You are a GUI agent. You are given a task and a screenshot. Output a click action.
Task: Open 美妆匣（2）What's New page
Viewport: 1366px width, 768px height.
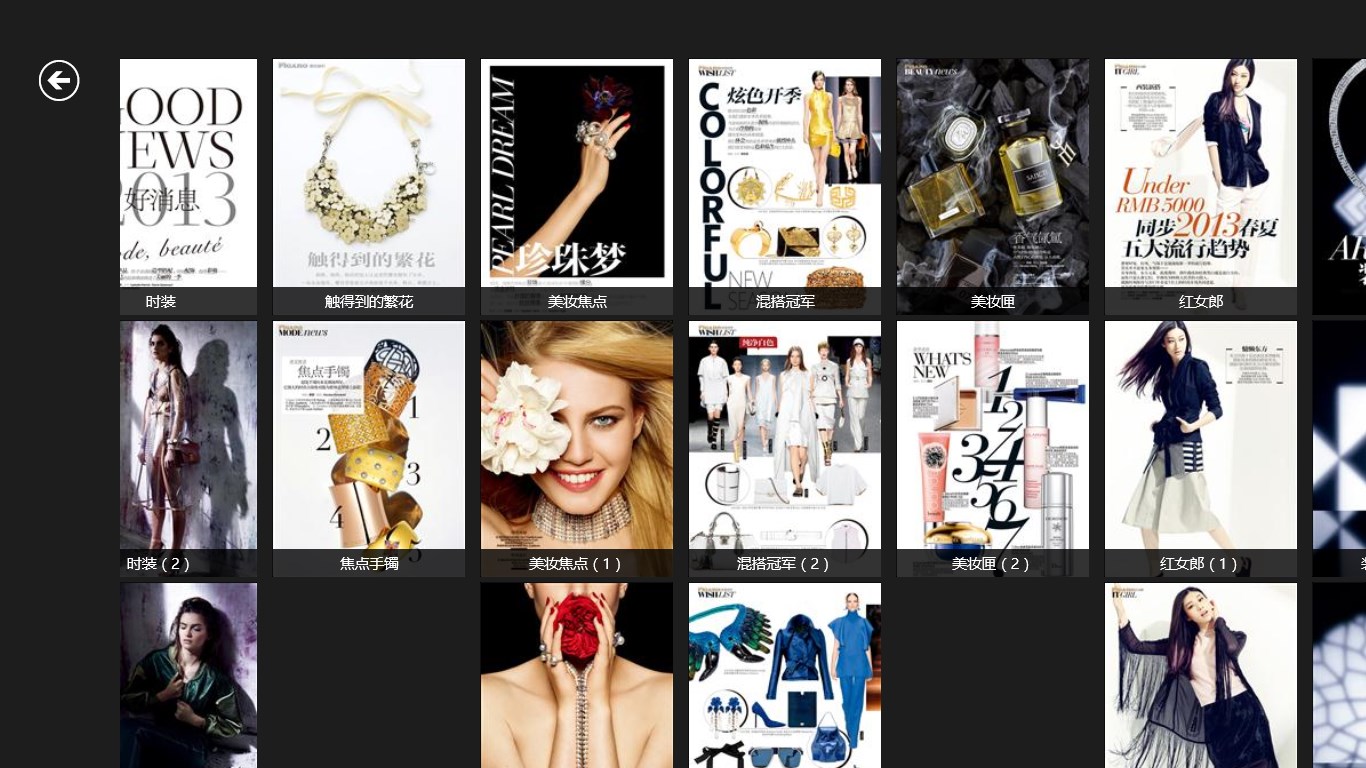pyautogui.click(x=993, y=448)
